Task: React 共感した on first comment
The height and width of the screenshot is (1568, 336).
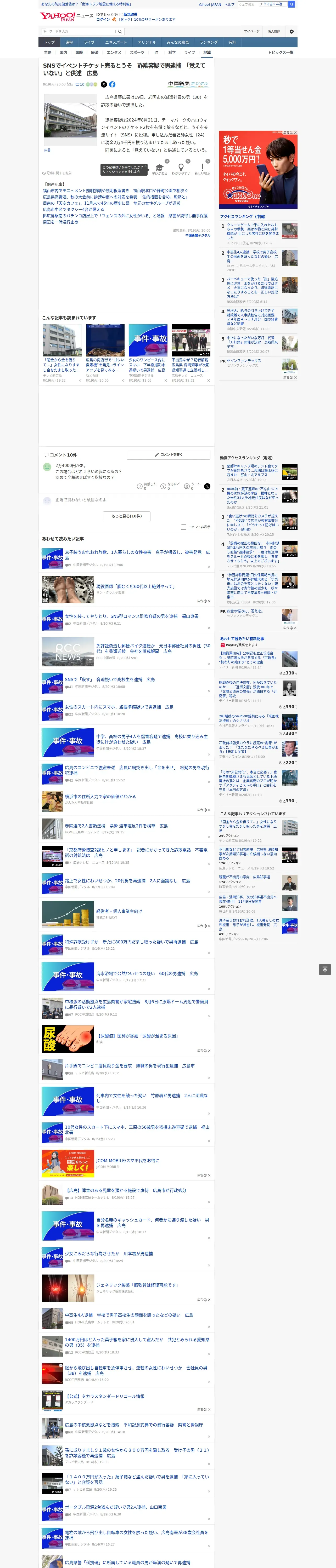Action: point(140,486)
